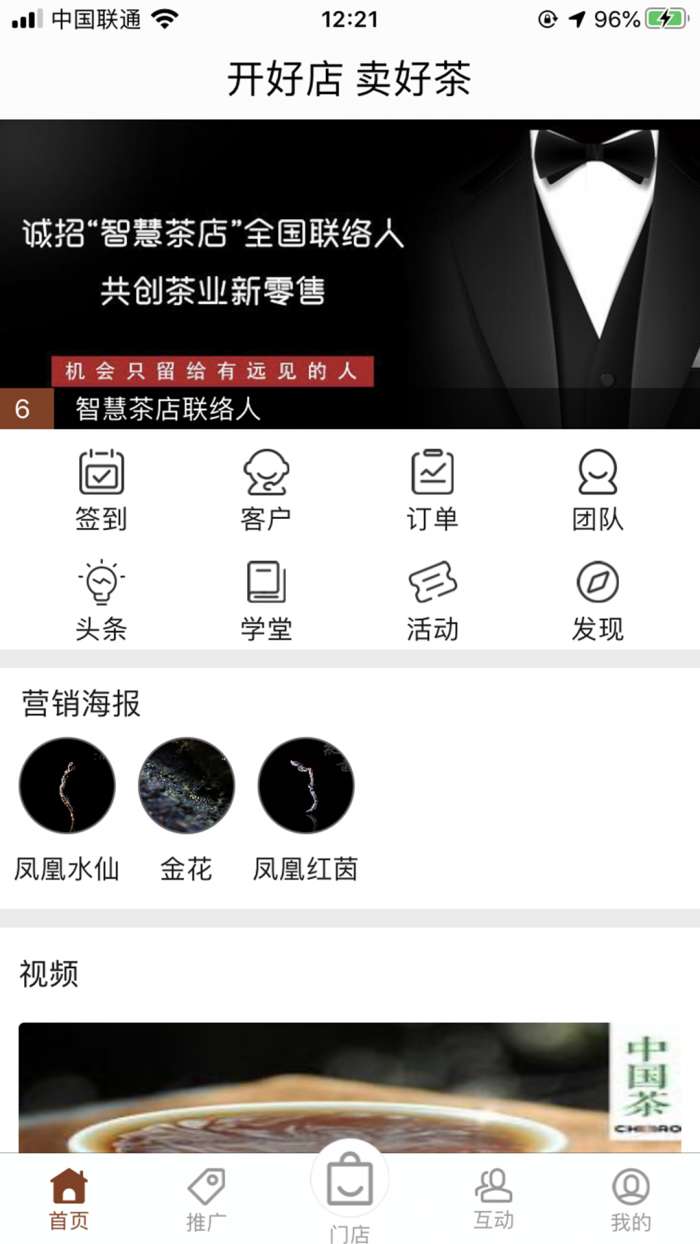
Task: Tap 签到 to check in
Action: point(101,490)
